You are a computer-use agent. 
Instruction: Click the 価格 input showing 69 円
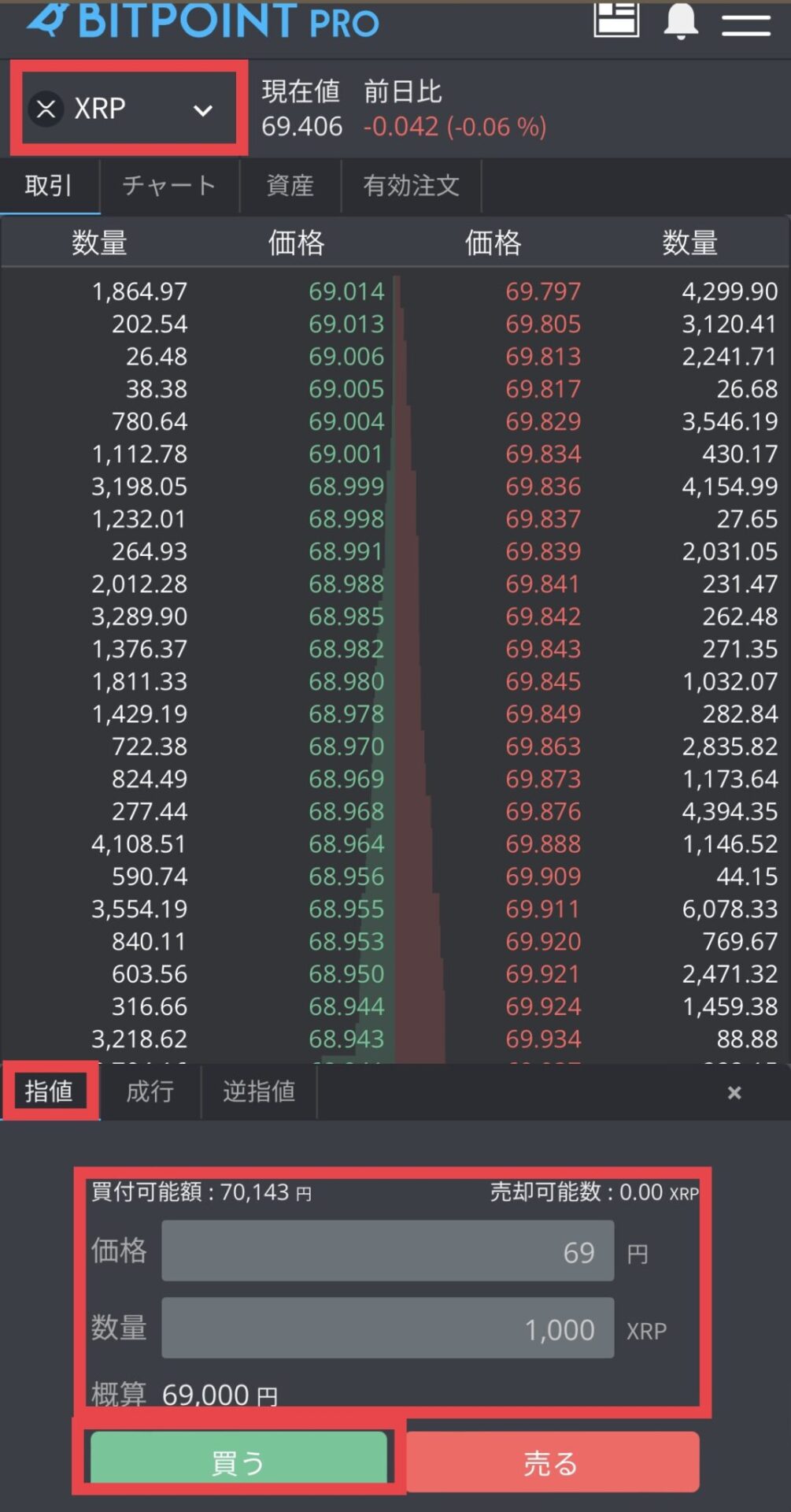point(387,1251)
